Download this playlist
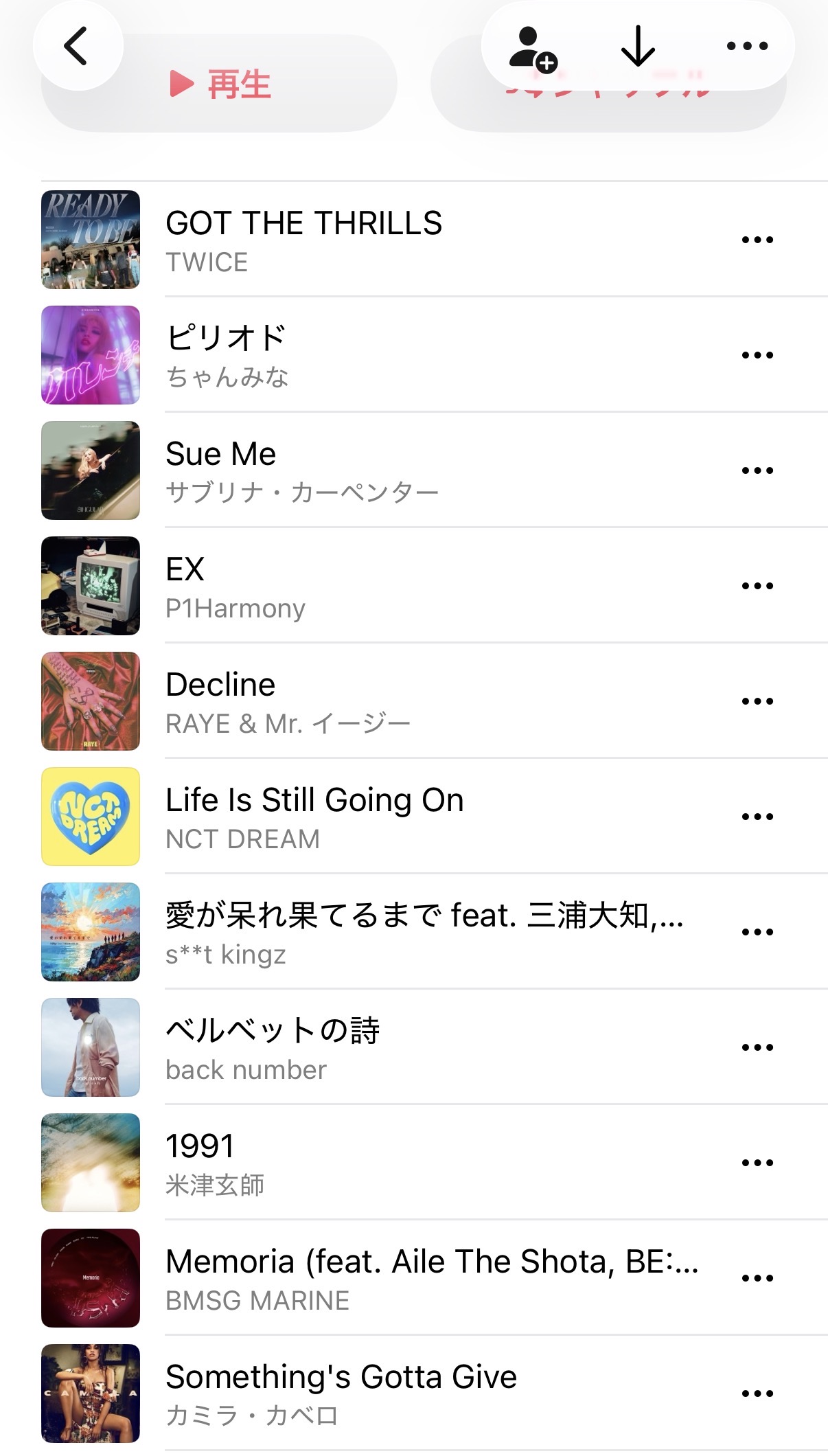 (x=638, y=47)
